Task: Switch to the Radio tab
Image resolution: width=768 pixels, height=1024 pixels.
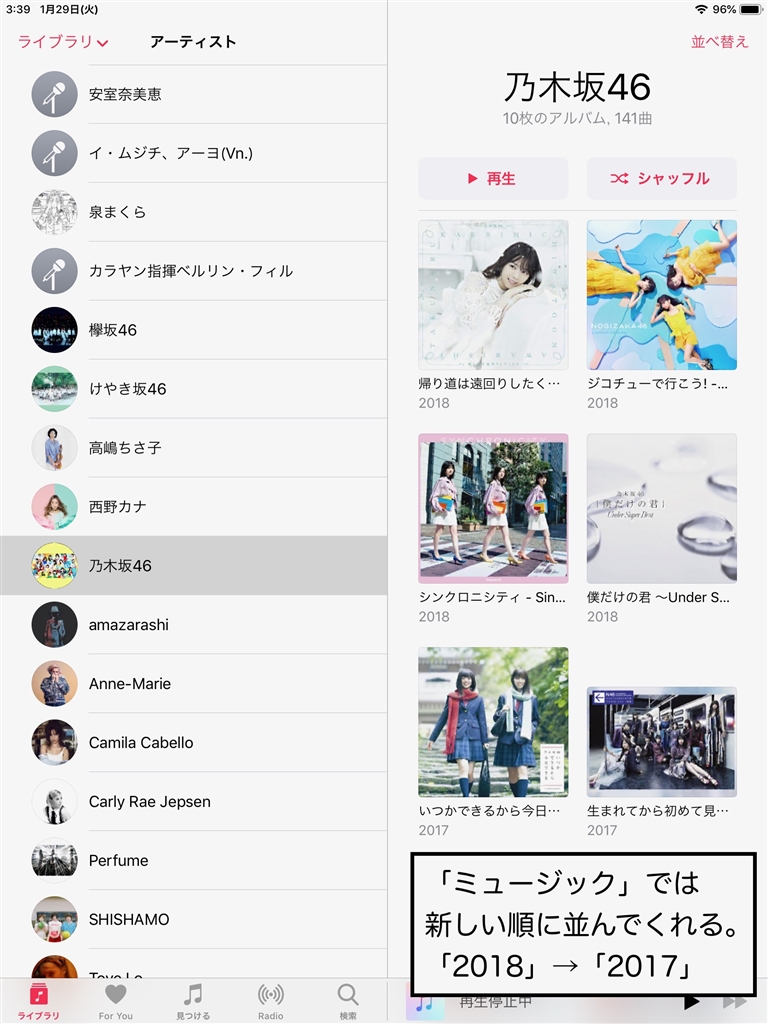Action: [270, 1001]
